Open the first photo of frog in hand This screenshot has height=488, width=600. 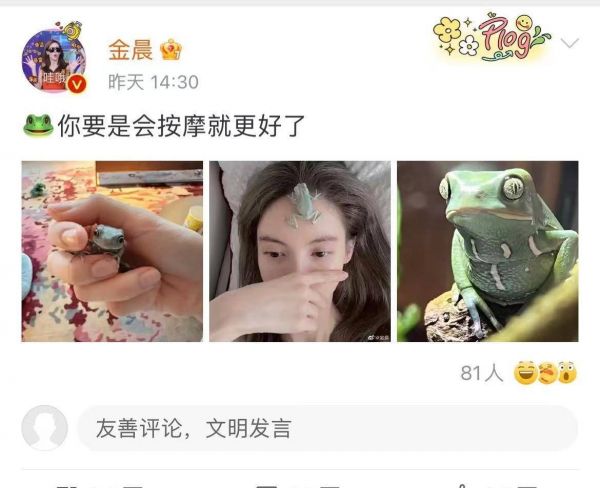click(x=112, y=251)
